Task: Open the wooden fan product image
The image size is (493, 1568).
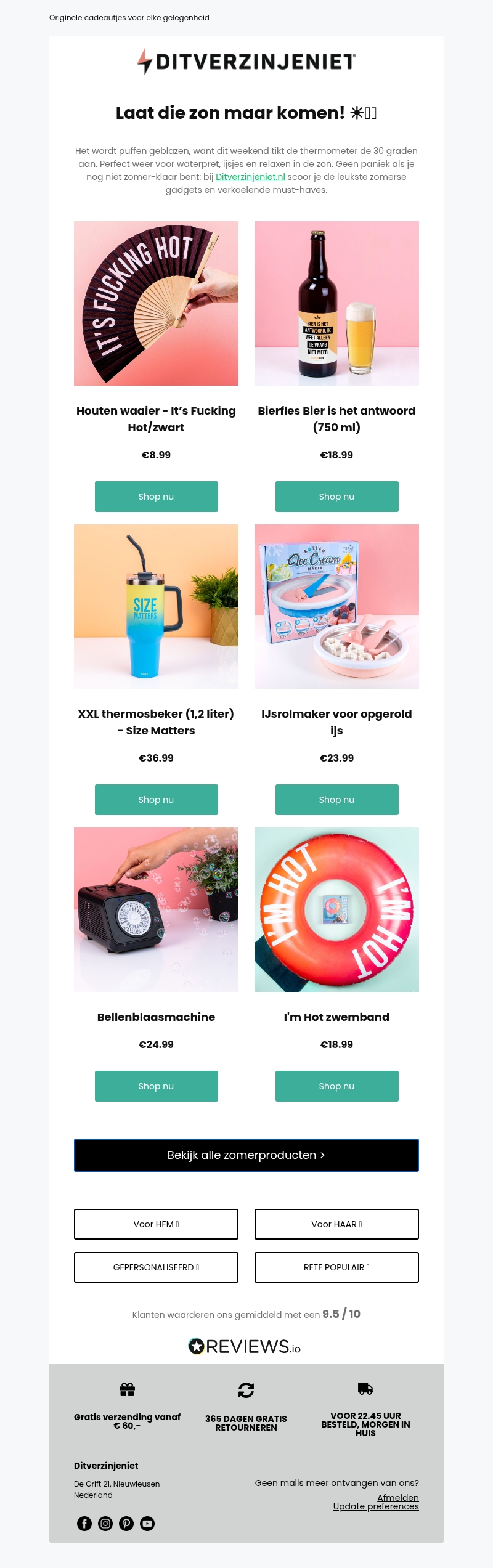Action: click(x=156, y=303)
